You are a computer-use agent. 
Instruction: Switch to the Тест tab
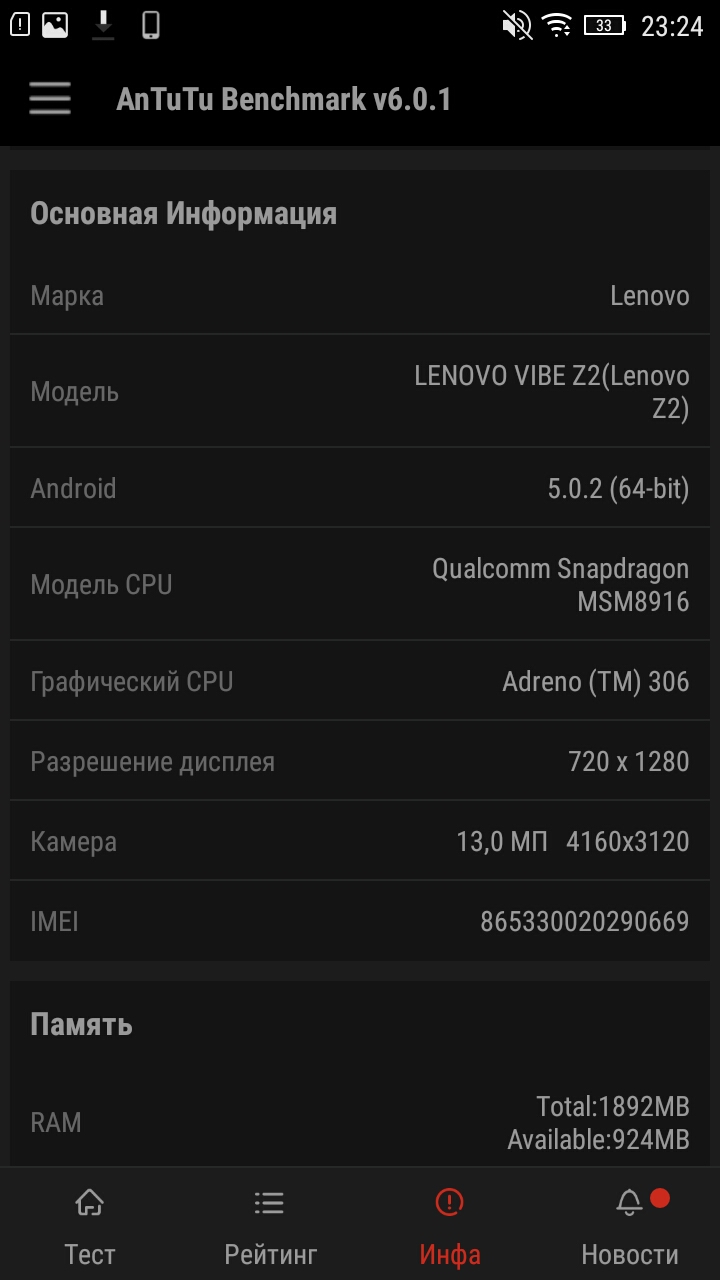point(90,1225)
